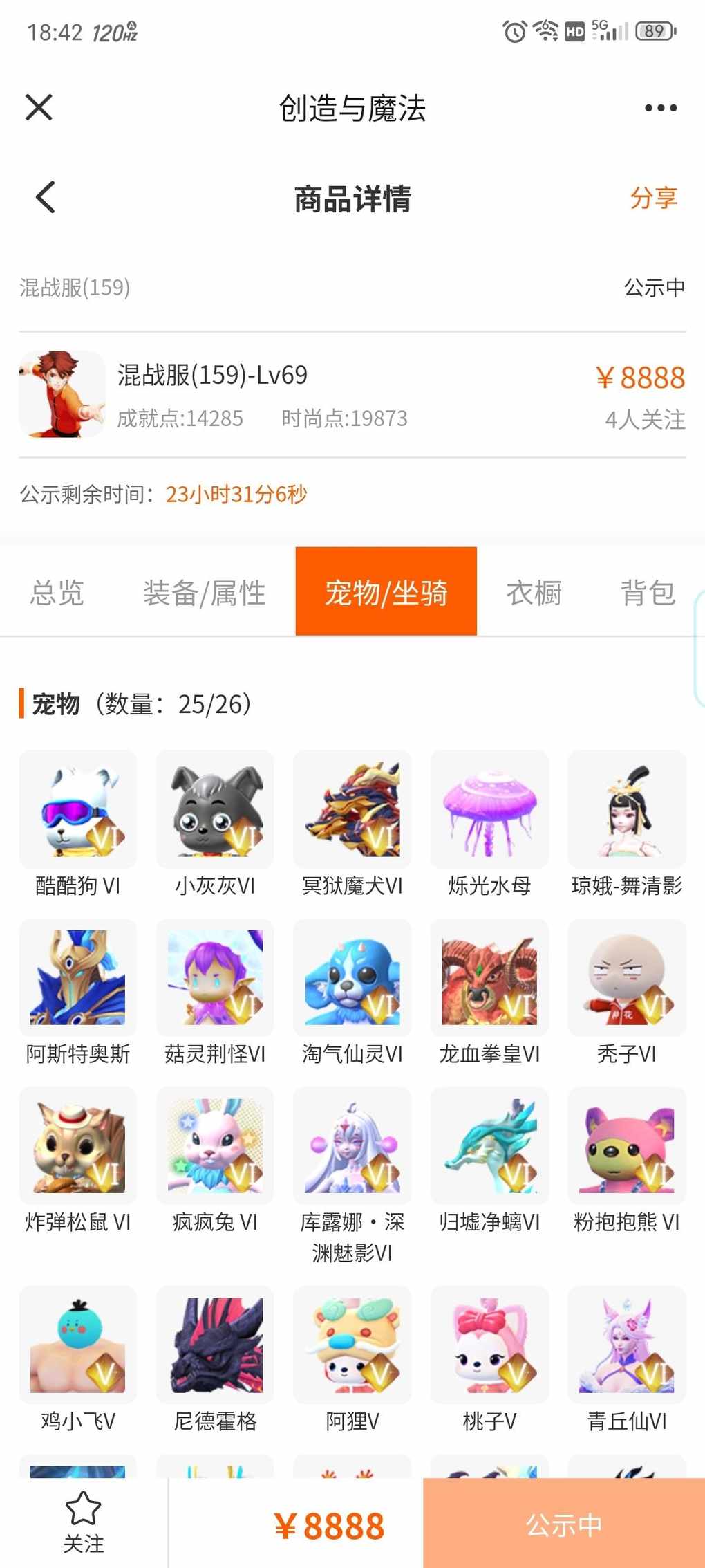
Task: Switch to the 装备/属性 tab
Action: 204,593
